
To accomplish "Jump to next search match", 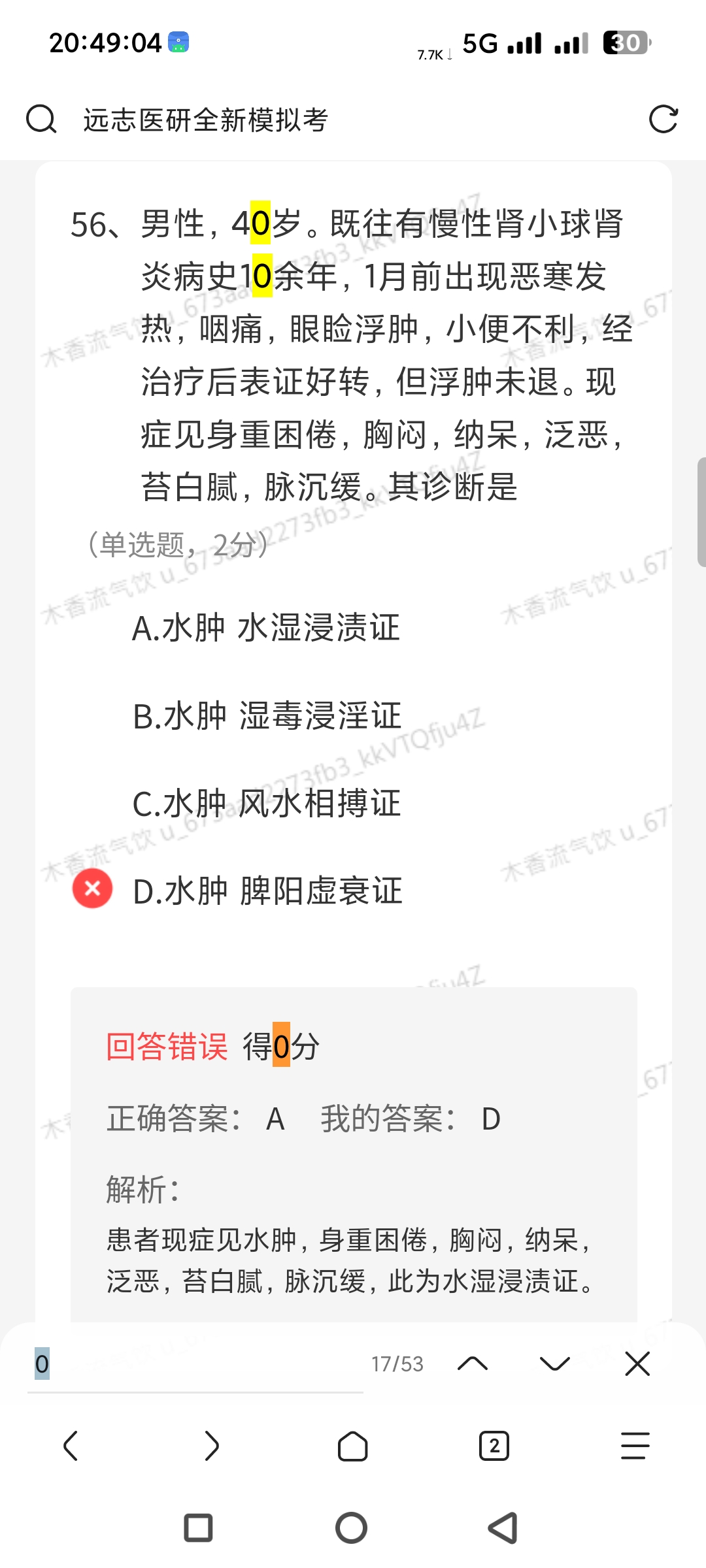I will [x=555, y=1364].
